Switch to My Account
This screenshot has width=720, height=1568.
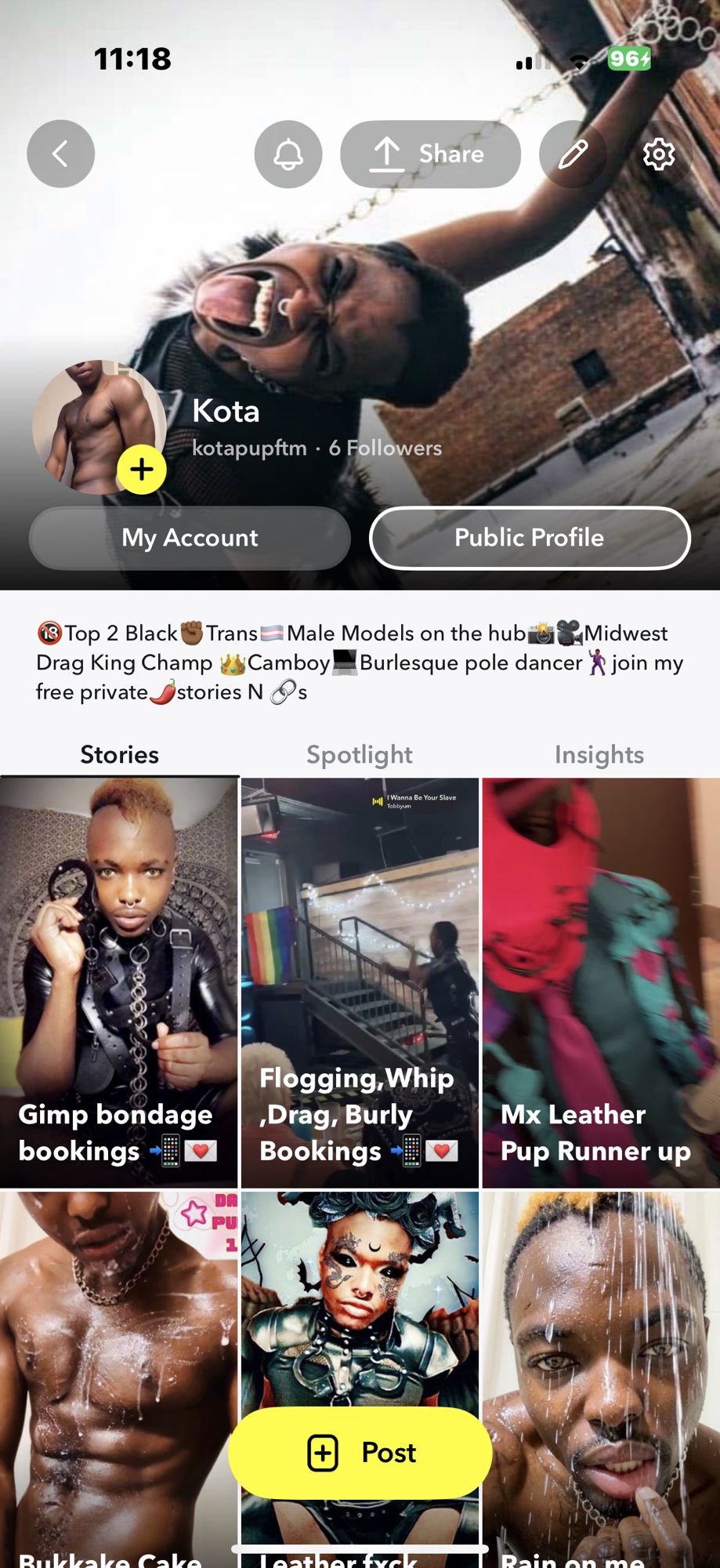click(x=190, y=538)
